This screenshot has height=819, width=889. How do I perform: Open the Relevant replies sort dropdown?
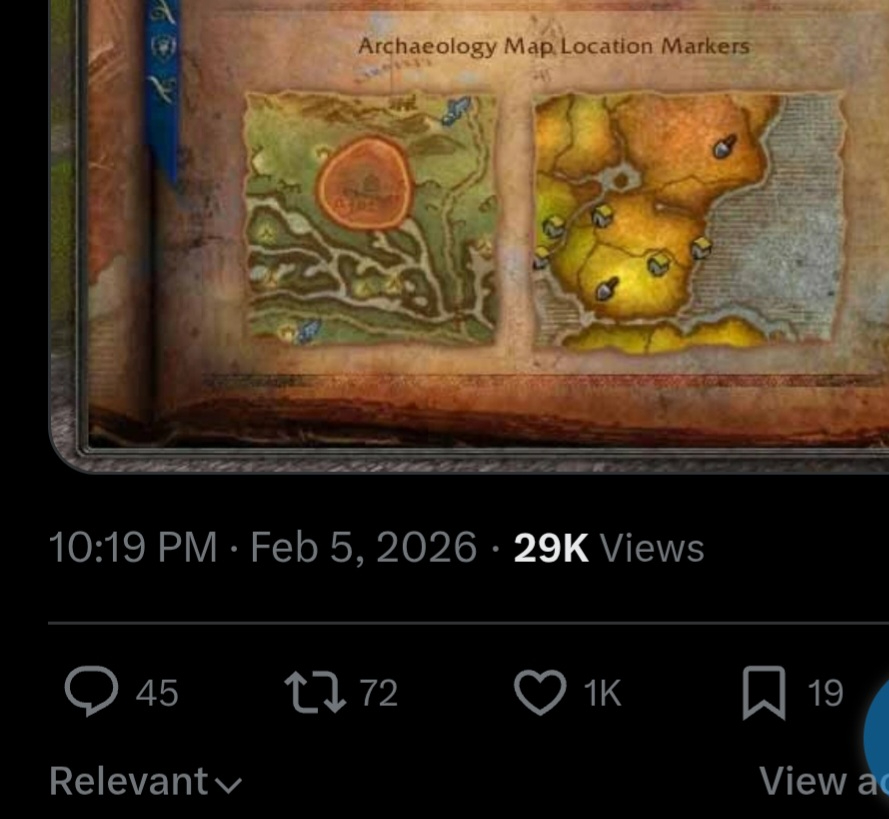[x=145, y=781]
